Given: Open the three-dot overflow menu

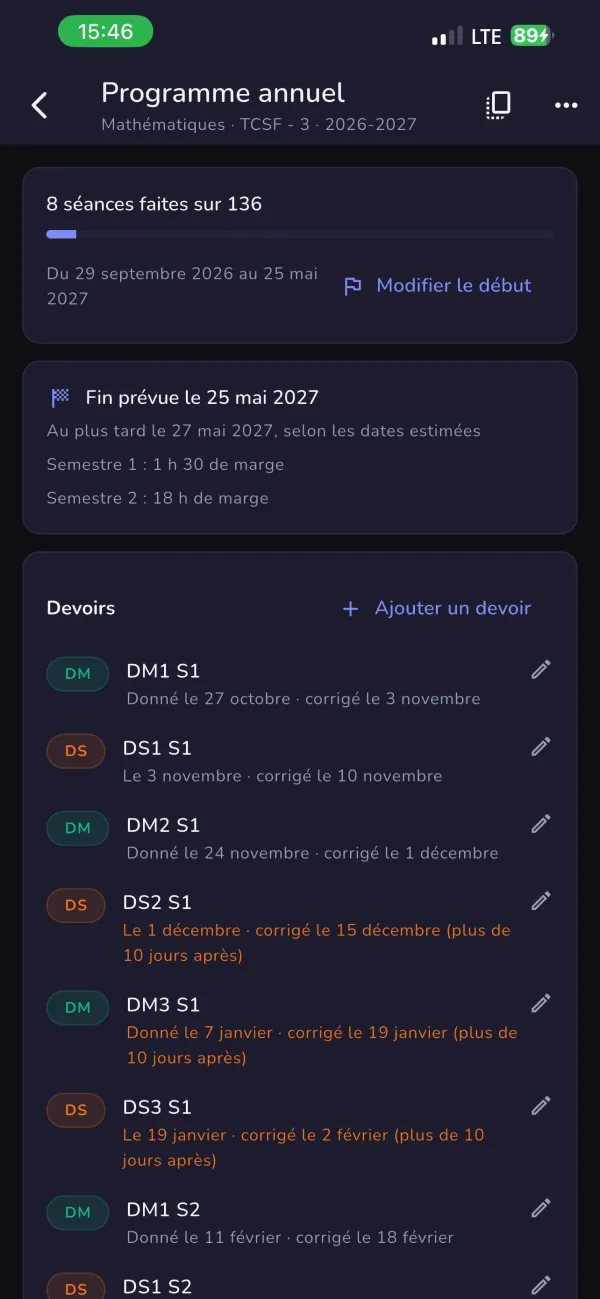Looking at the screenshot, I should 566,105.
